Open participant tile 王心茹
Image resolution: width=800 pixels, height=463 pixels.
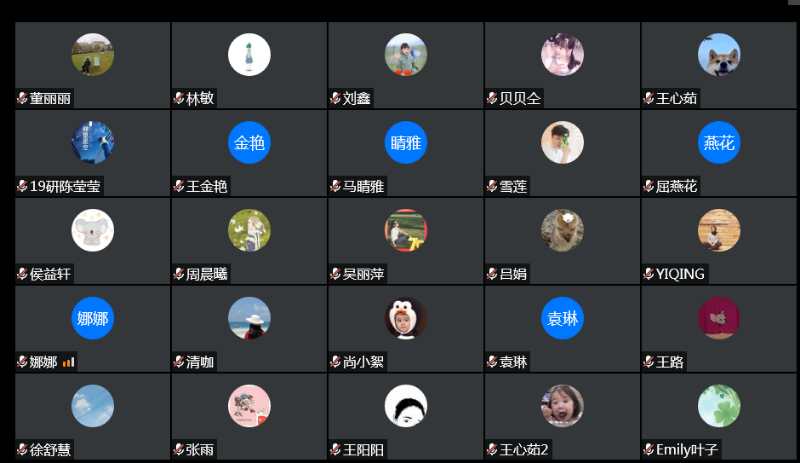click(x=718, y=64)
